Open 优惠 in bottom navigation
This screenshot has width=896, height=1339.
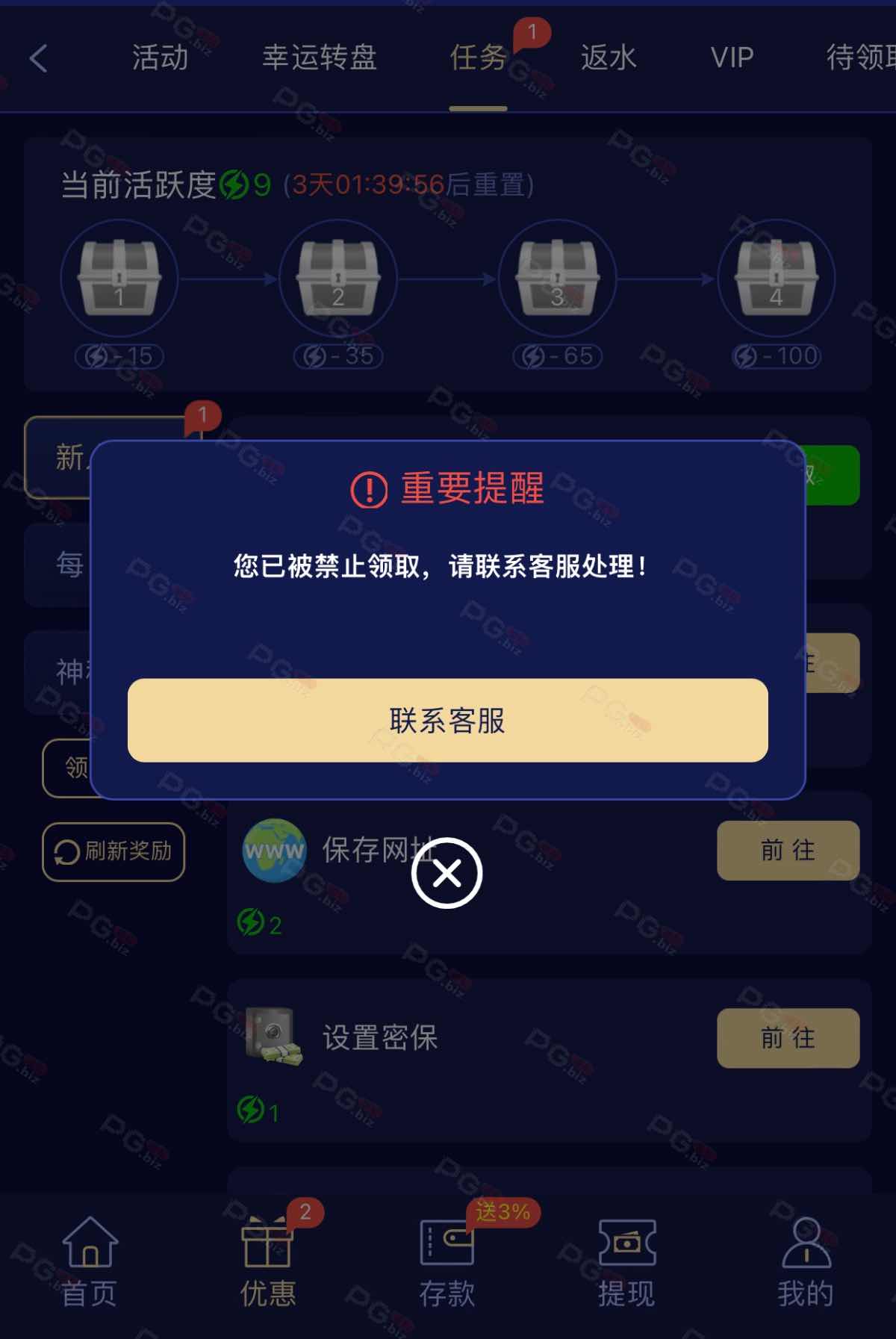(x=267, y=1261)
